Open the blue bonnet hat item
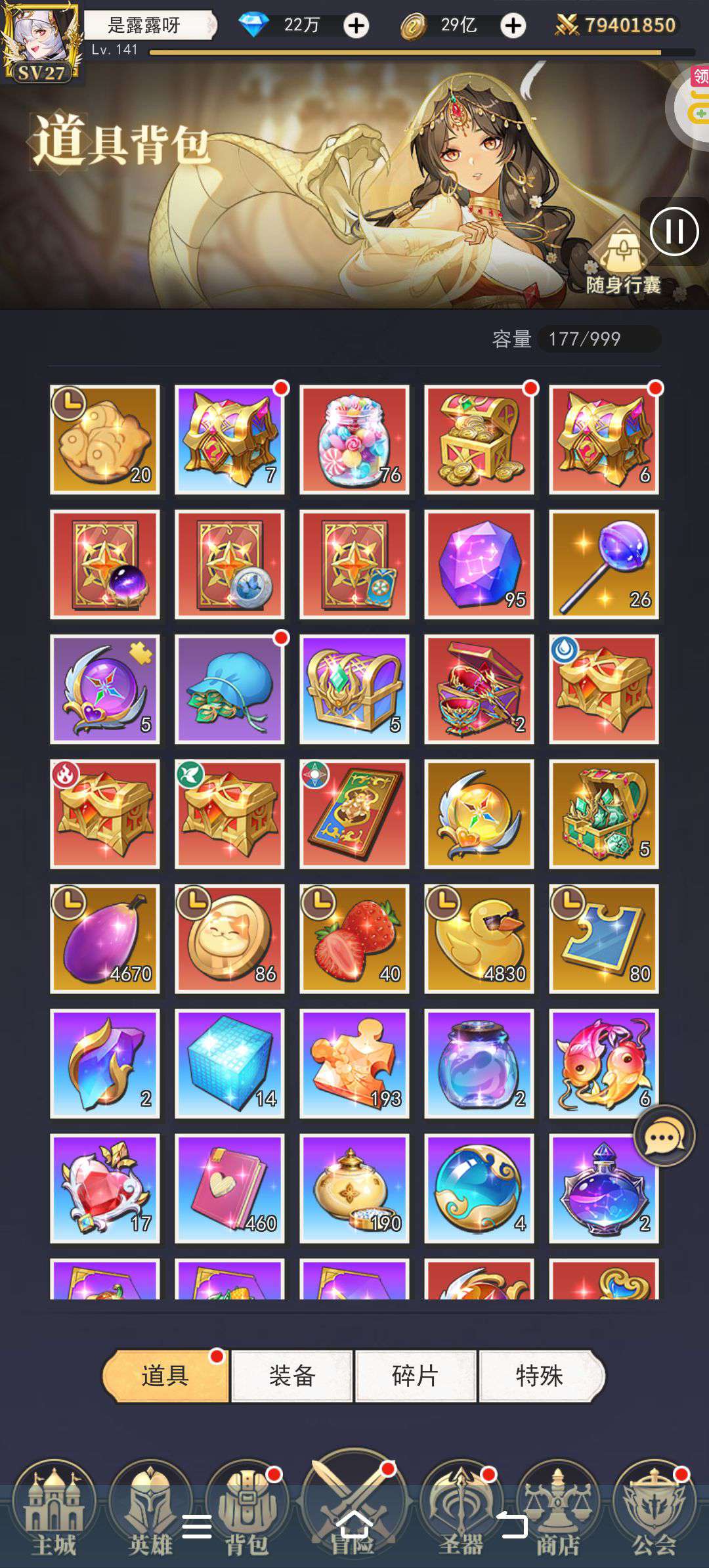This screenshot has height=1568, width=709. [x=230, y=689]
